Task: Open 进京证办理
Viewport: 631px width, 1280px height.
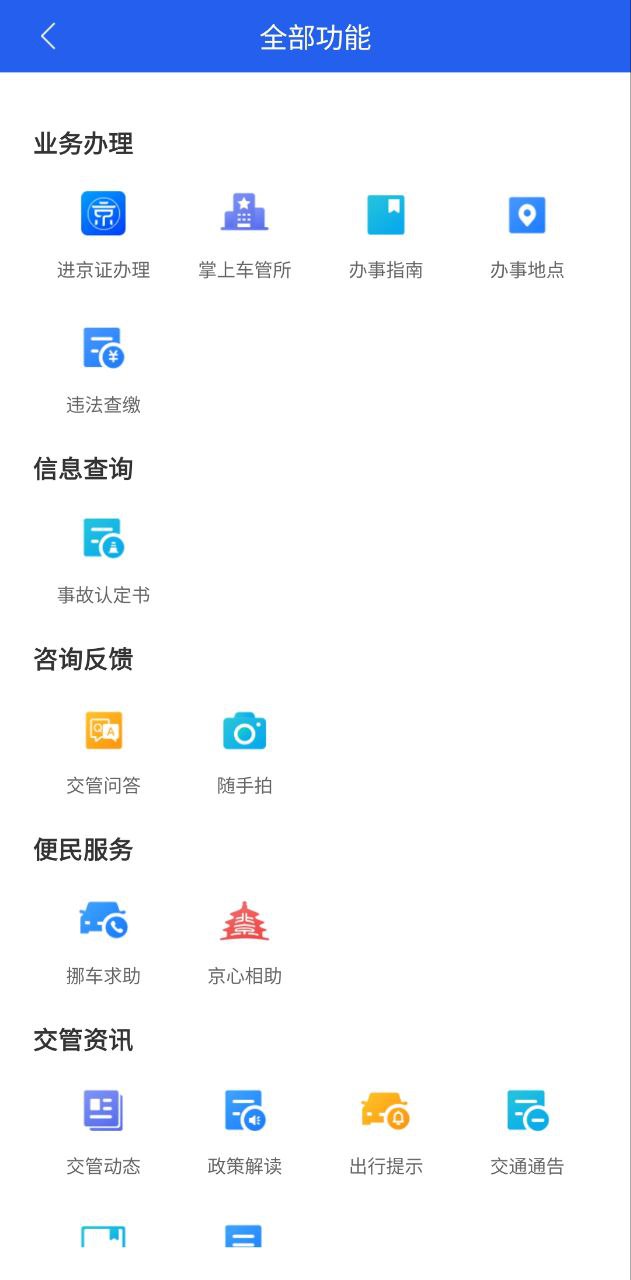Action: (x=103, y=235)
